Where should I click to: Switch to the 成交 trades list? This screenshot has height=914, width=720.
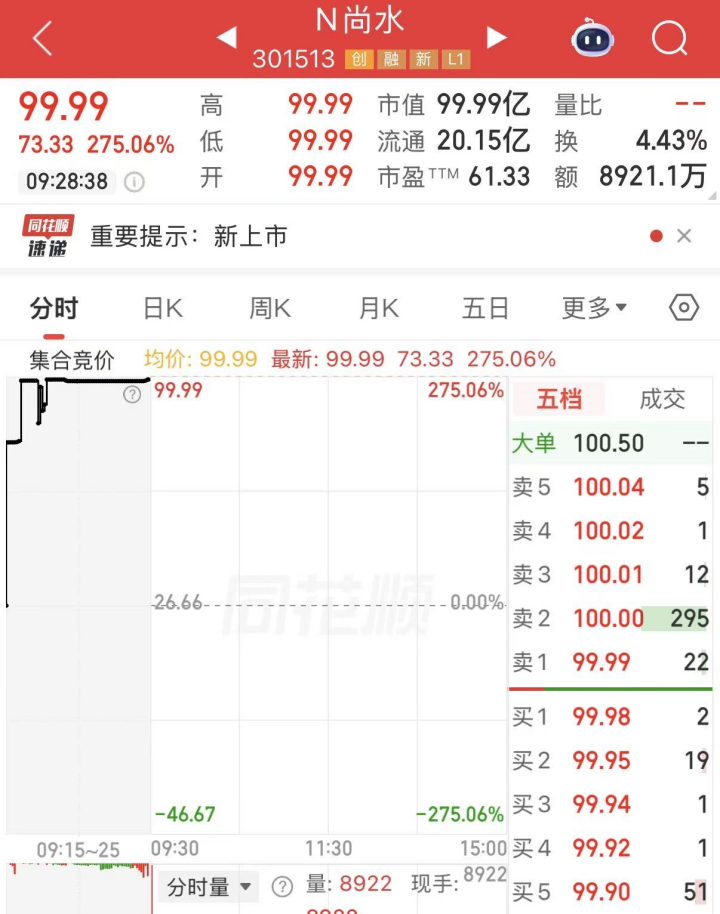pos(662,400)
